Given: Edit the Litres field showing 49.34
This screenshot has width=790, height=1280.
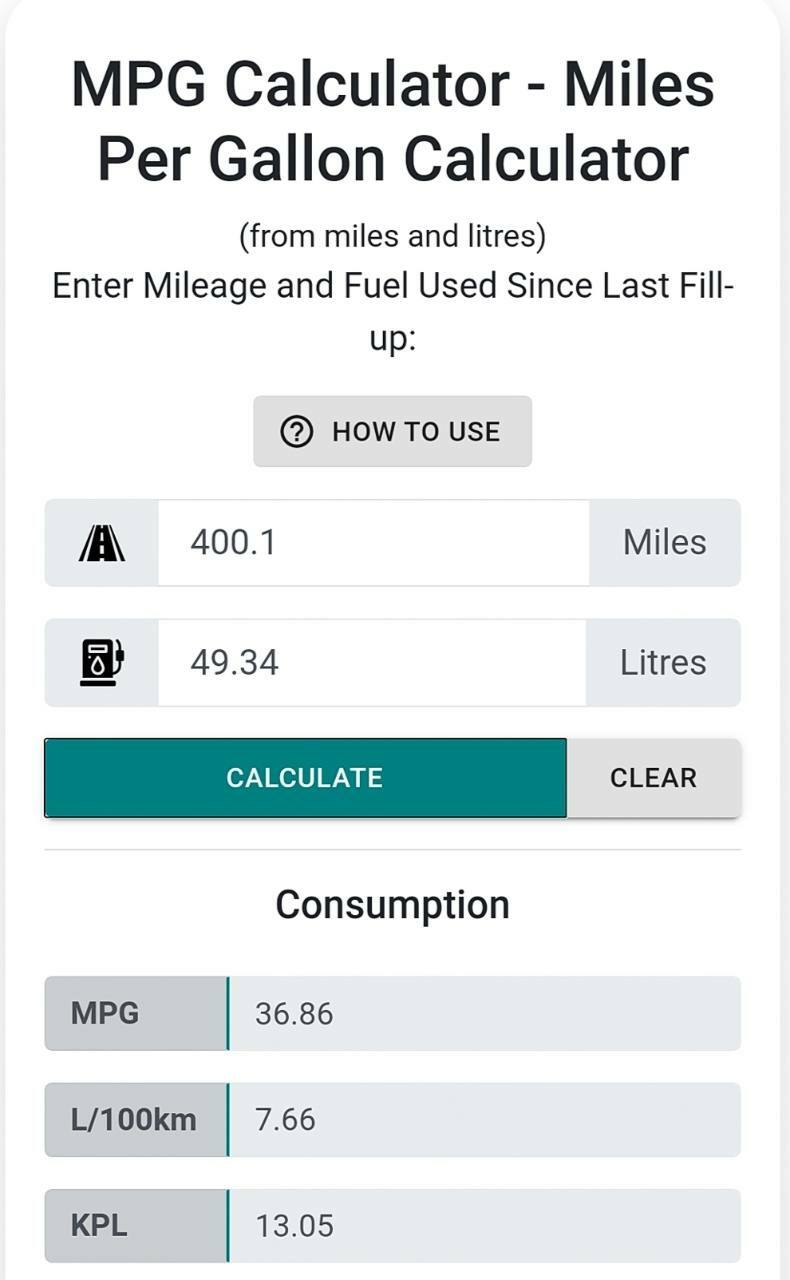Looking at the screenshot, I should coord(372,662).
